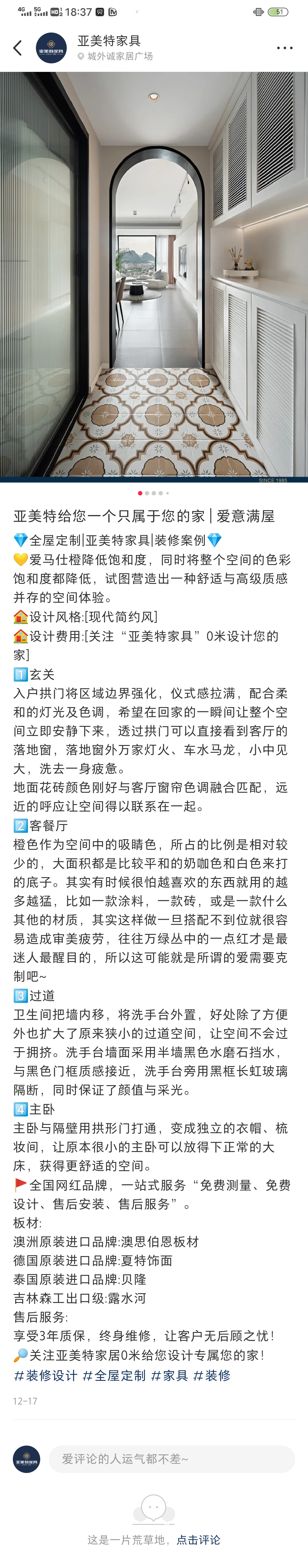Go back using the header arrow
The height and width of the screenshot is (1568, 308).
pyautogui.click(x=18, y=48)
